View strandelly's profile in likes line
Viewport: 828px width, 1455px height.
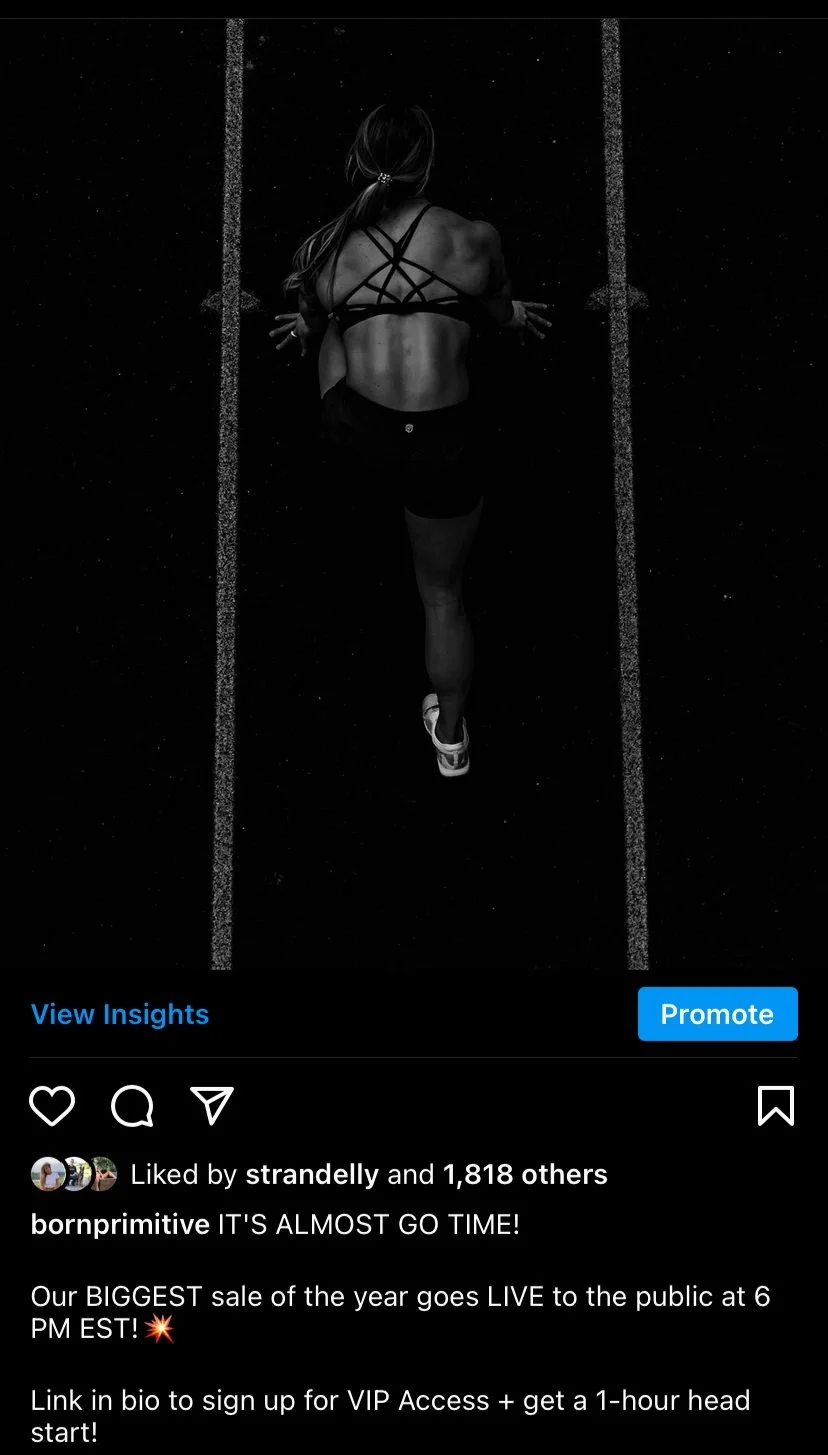[312, 1174]
